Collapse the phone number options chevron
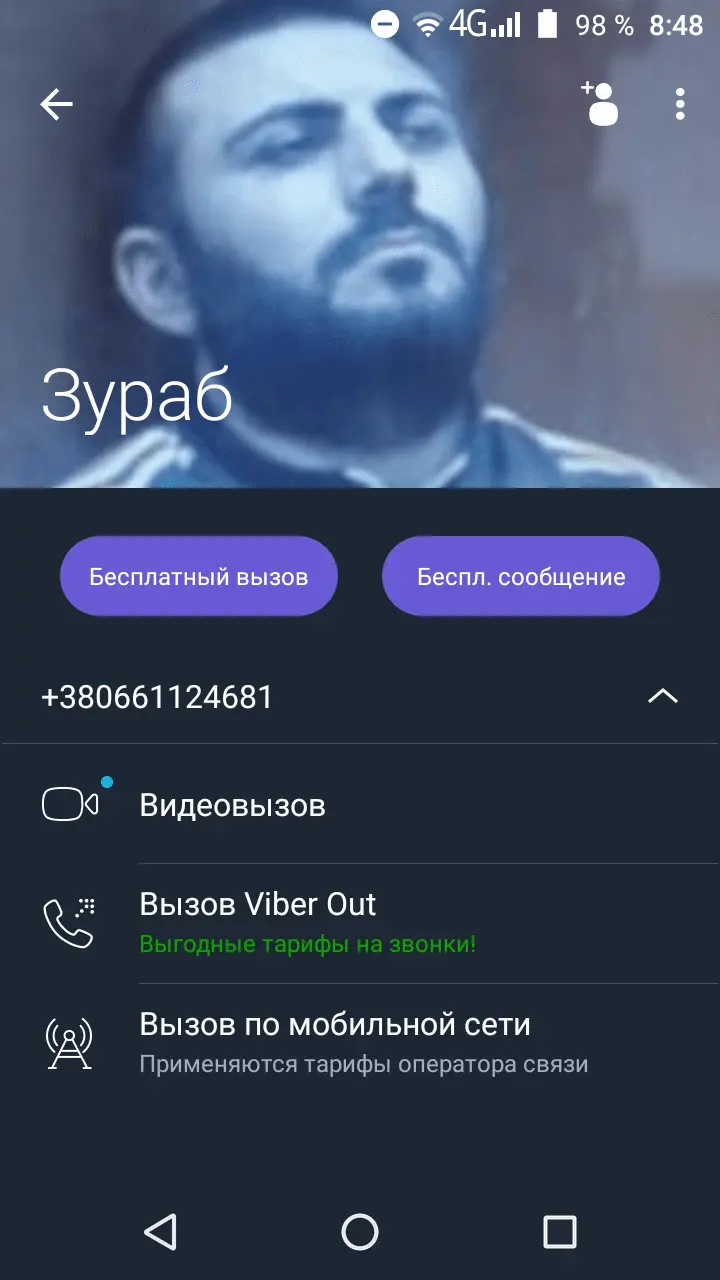The height and width of the screenshot is (1280, 720). 662,697
